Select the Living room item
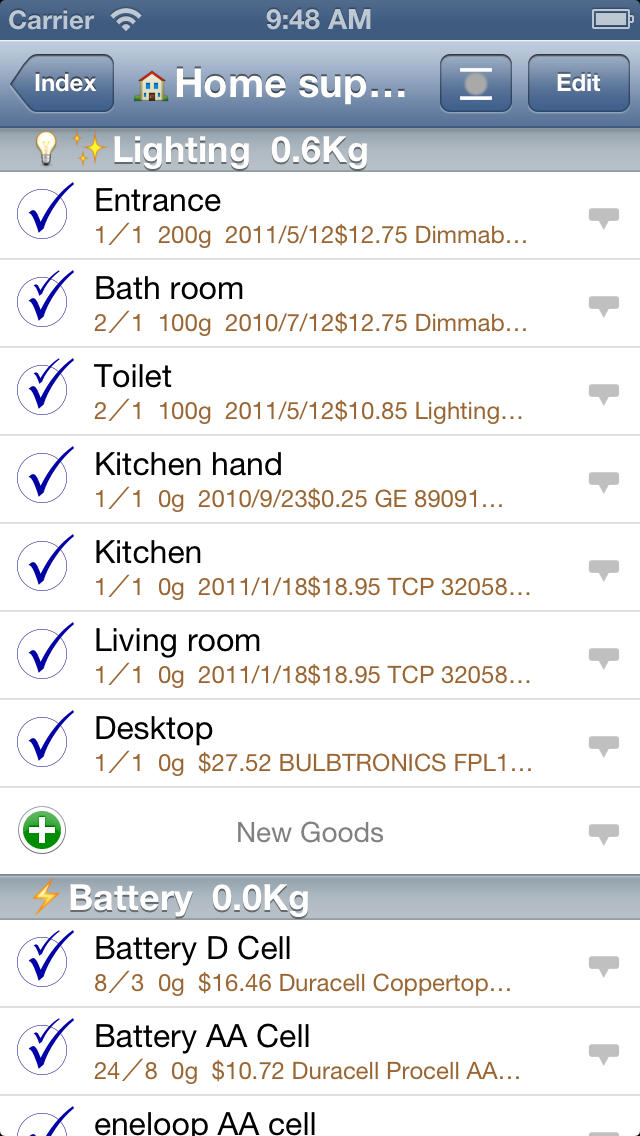The width and height of the screenshot is (640, 1136). pyautogui.click(x=320, y=656)
